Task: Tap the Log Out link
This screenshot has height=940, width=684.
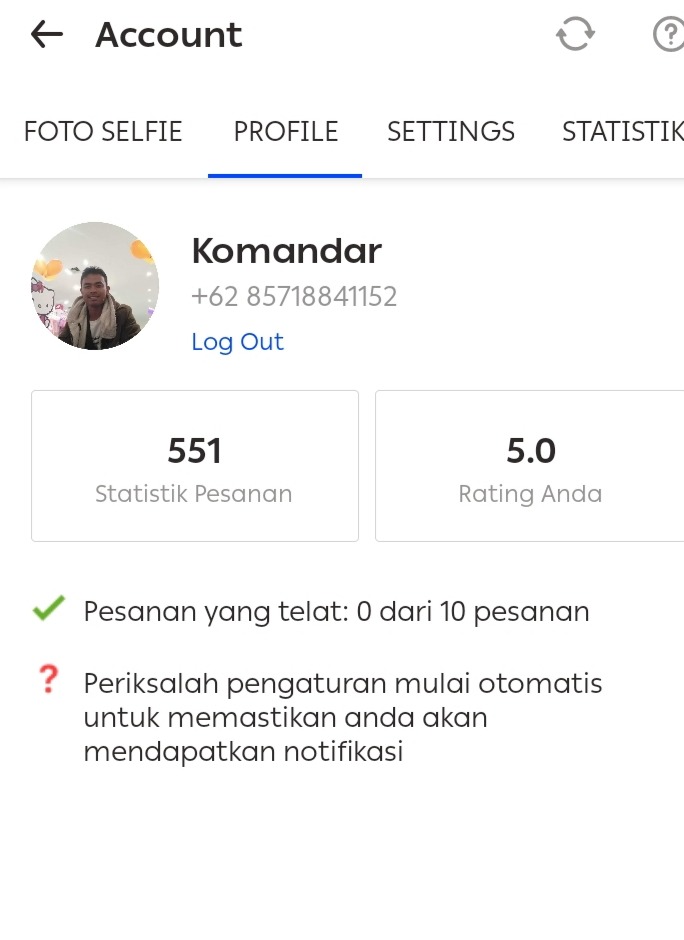Action: pos(238,342)
